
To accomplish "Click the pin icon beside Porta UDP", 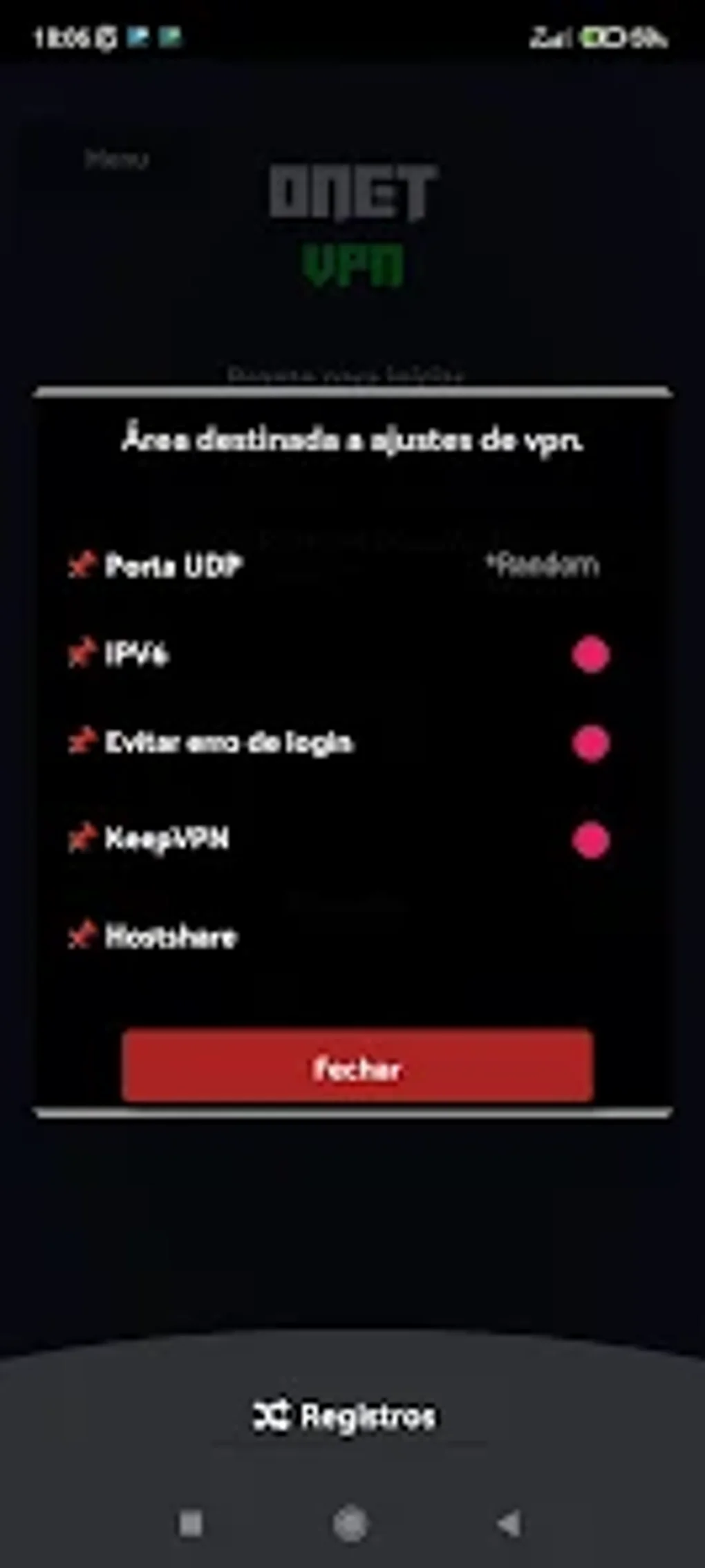I will pos(83,565).
